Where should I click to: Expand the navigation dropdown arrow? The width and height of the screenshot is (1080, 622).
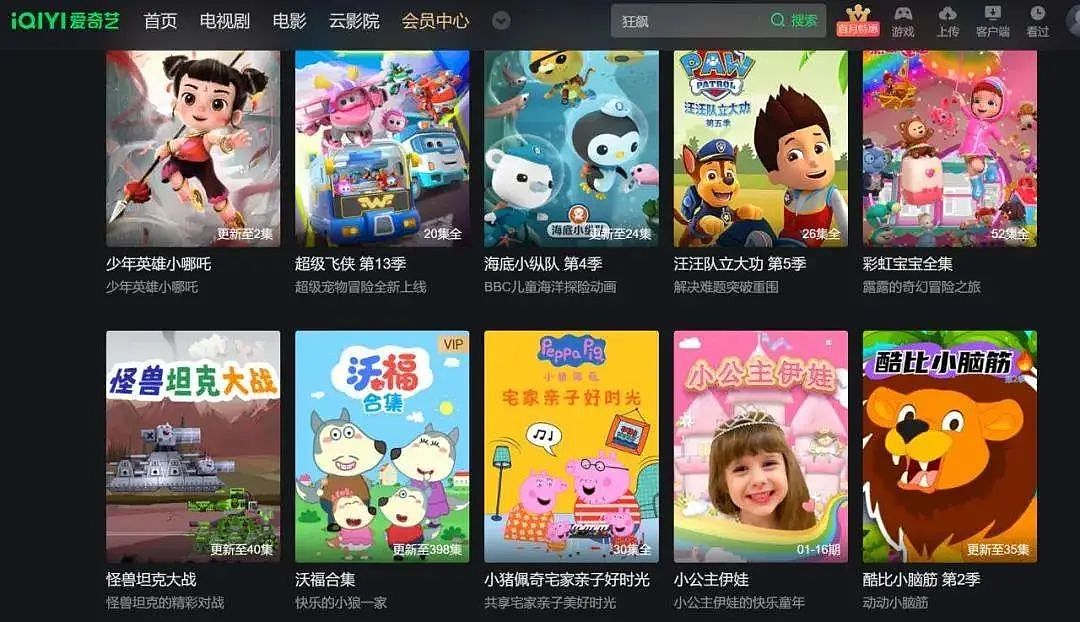click(501, 21)
